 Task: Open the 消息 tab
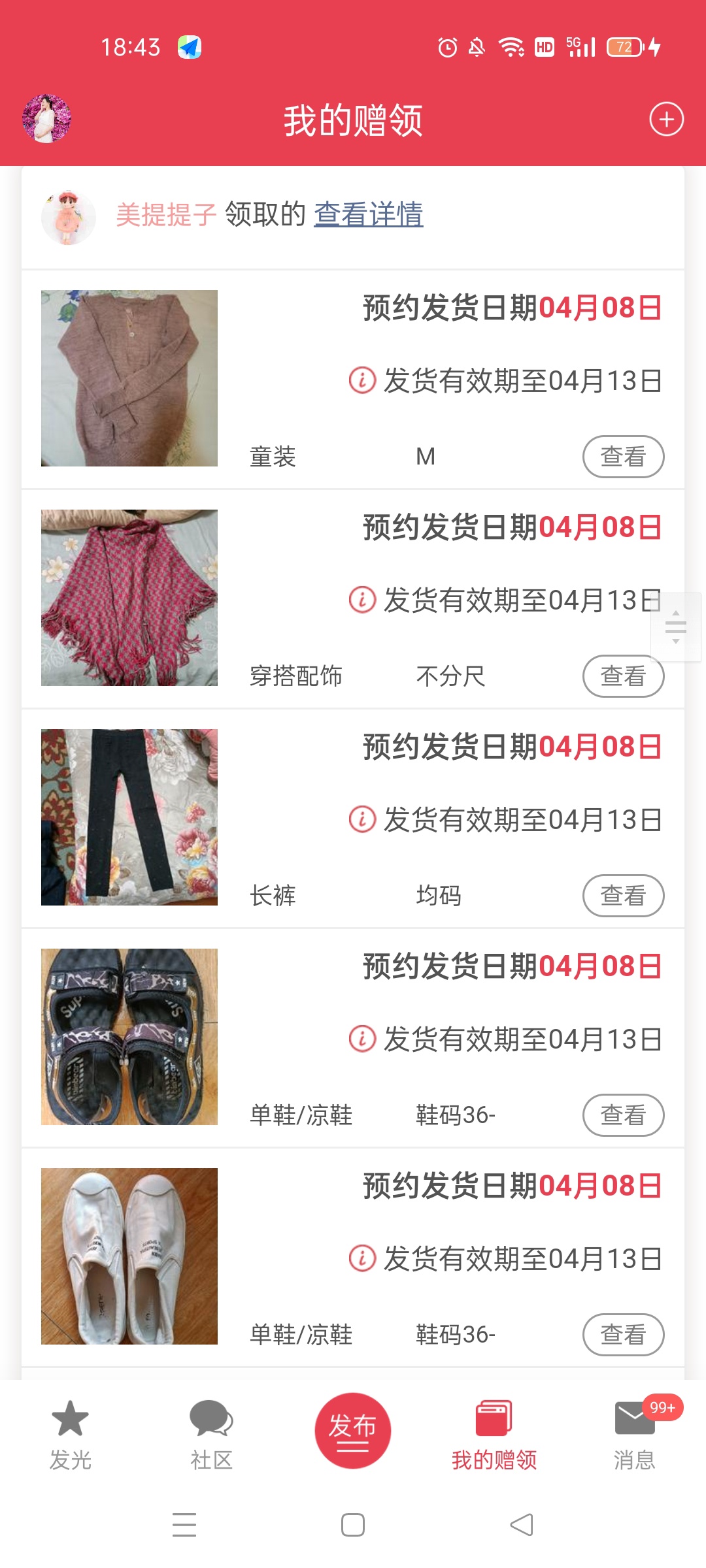pyautogui.click(x=635, y=1435)
